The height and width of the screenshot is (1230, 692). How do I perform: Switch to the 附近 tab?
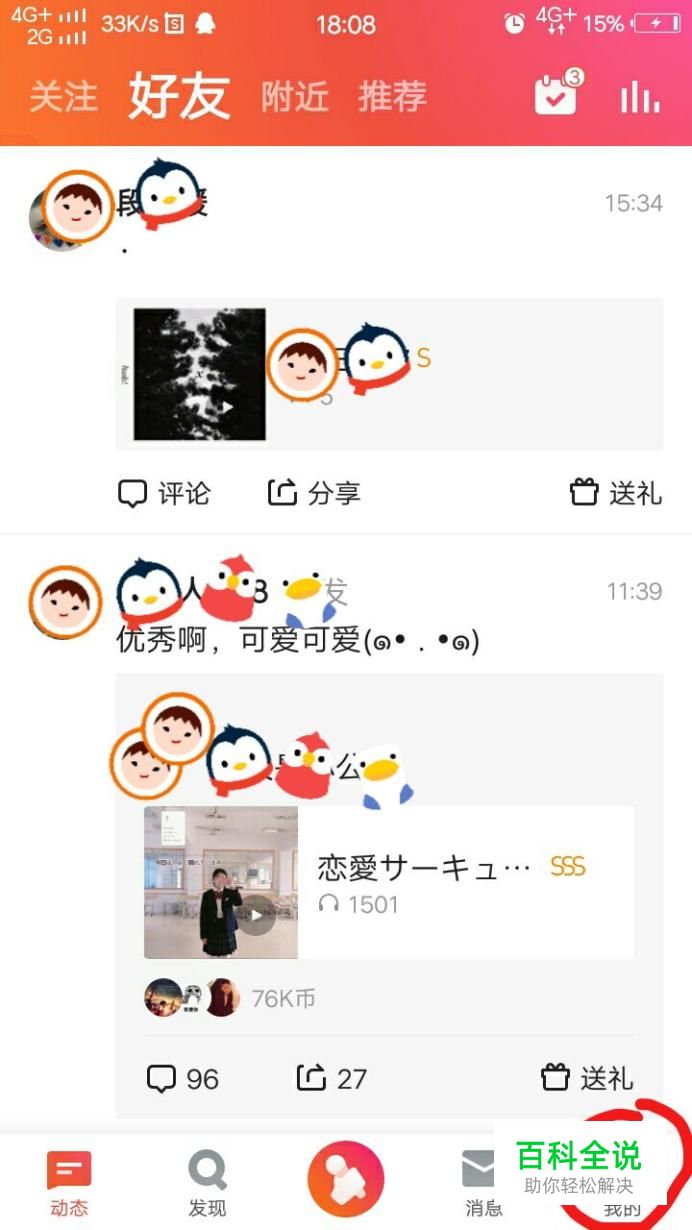(x=294, y=97)
